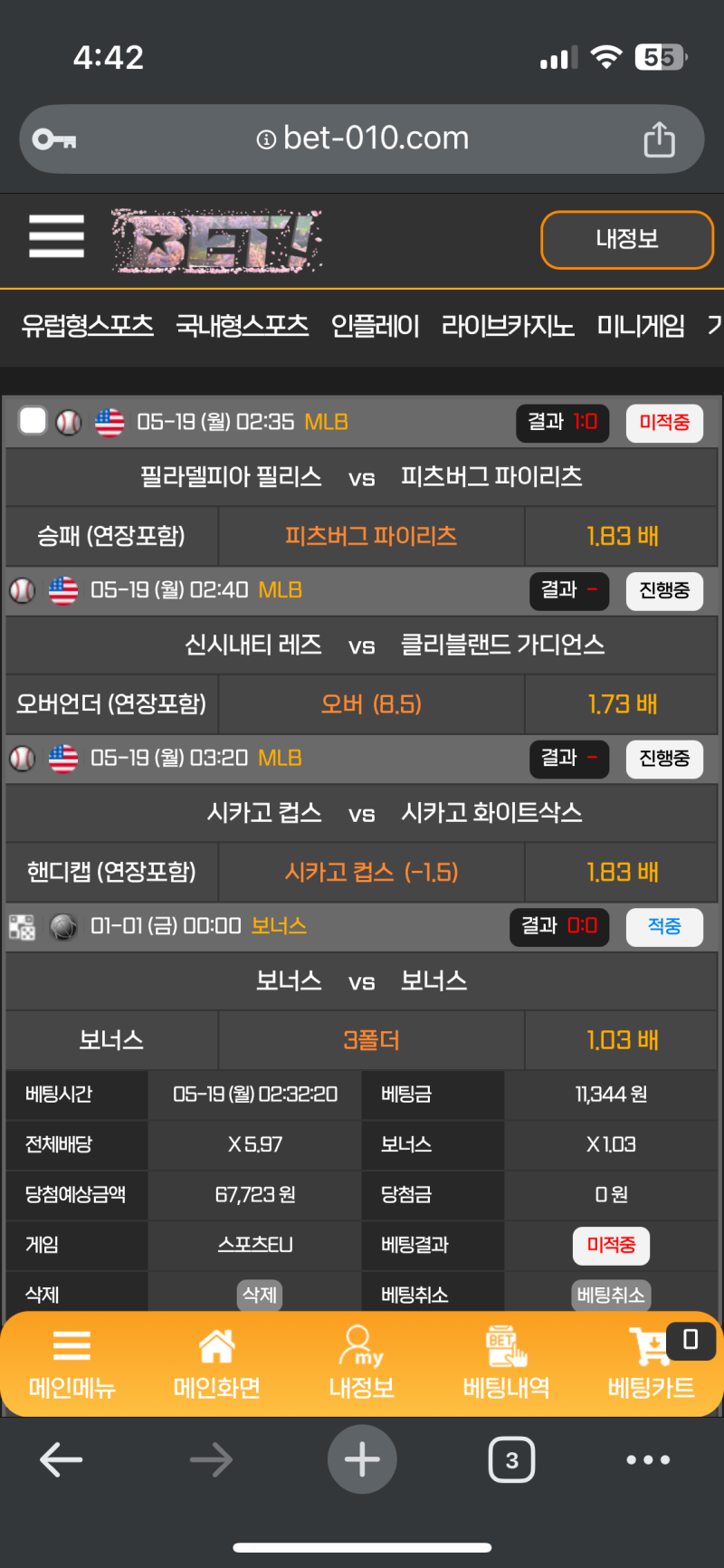Screen dimensions: 724x1568
Task: Open the hamburger menu
Action: 56,237
